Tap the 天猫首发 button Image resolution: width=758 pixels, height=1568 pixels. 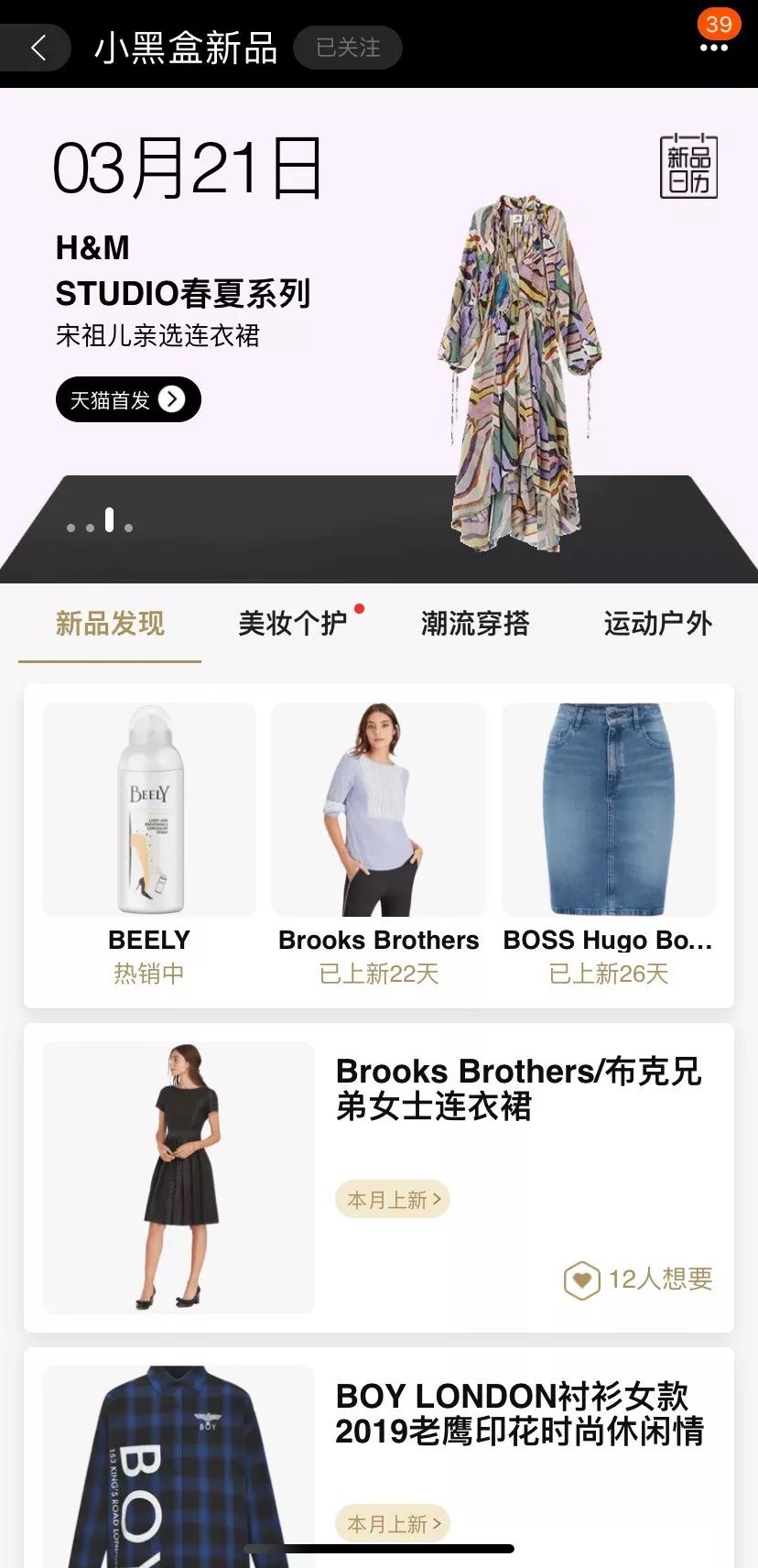pyautogui.click(x=128, y=399)
